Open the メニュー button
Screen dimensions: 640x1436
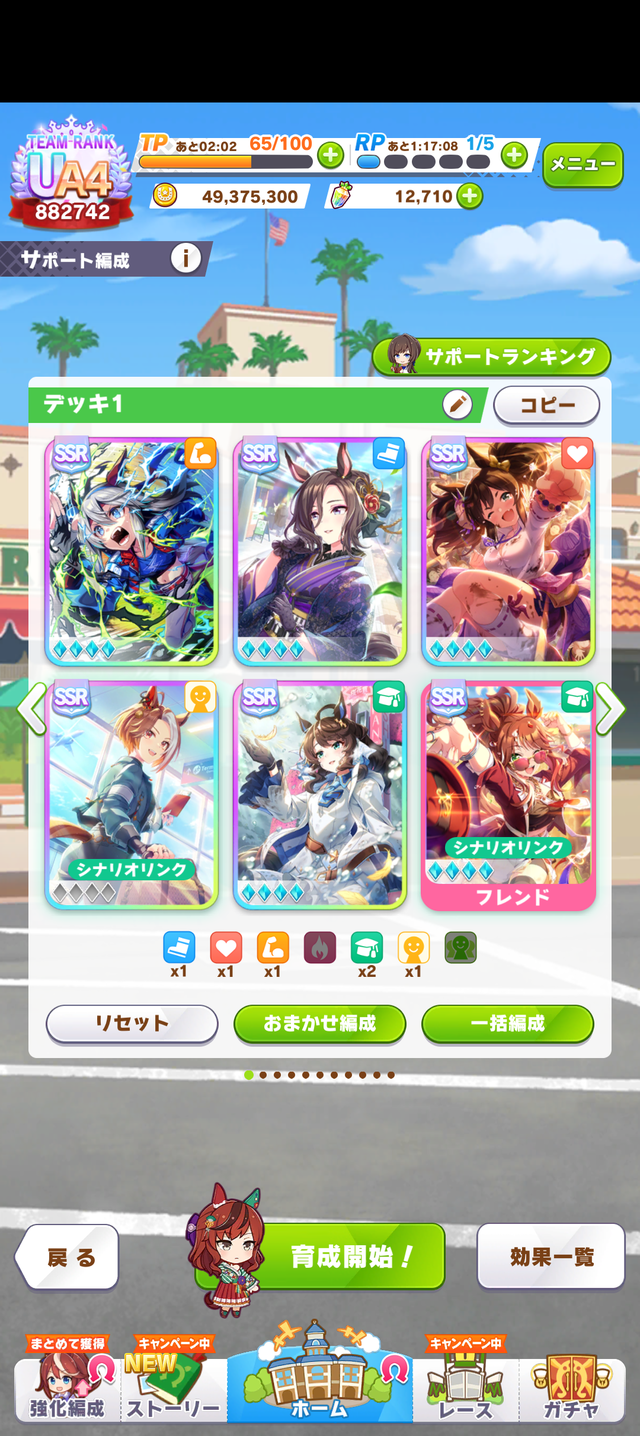(x=582, y=165)
